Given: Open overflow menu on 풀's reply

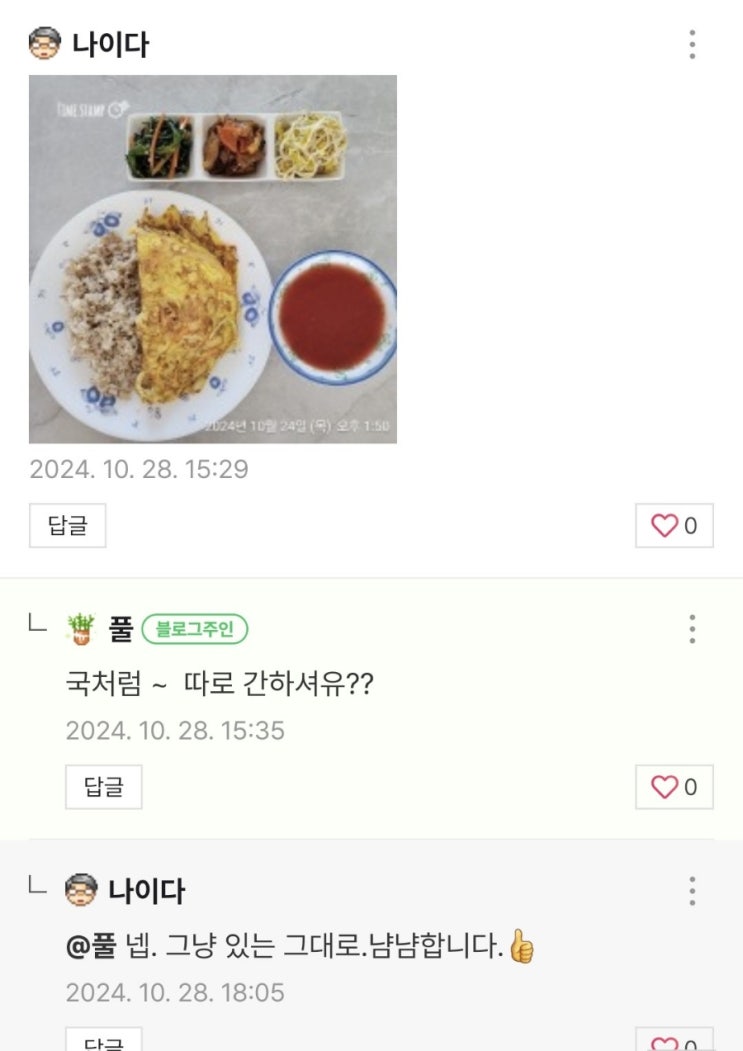Looking at the screenshot, I should [692, 629].
